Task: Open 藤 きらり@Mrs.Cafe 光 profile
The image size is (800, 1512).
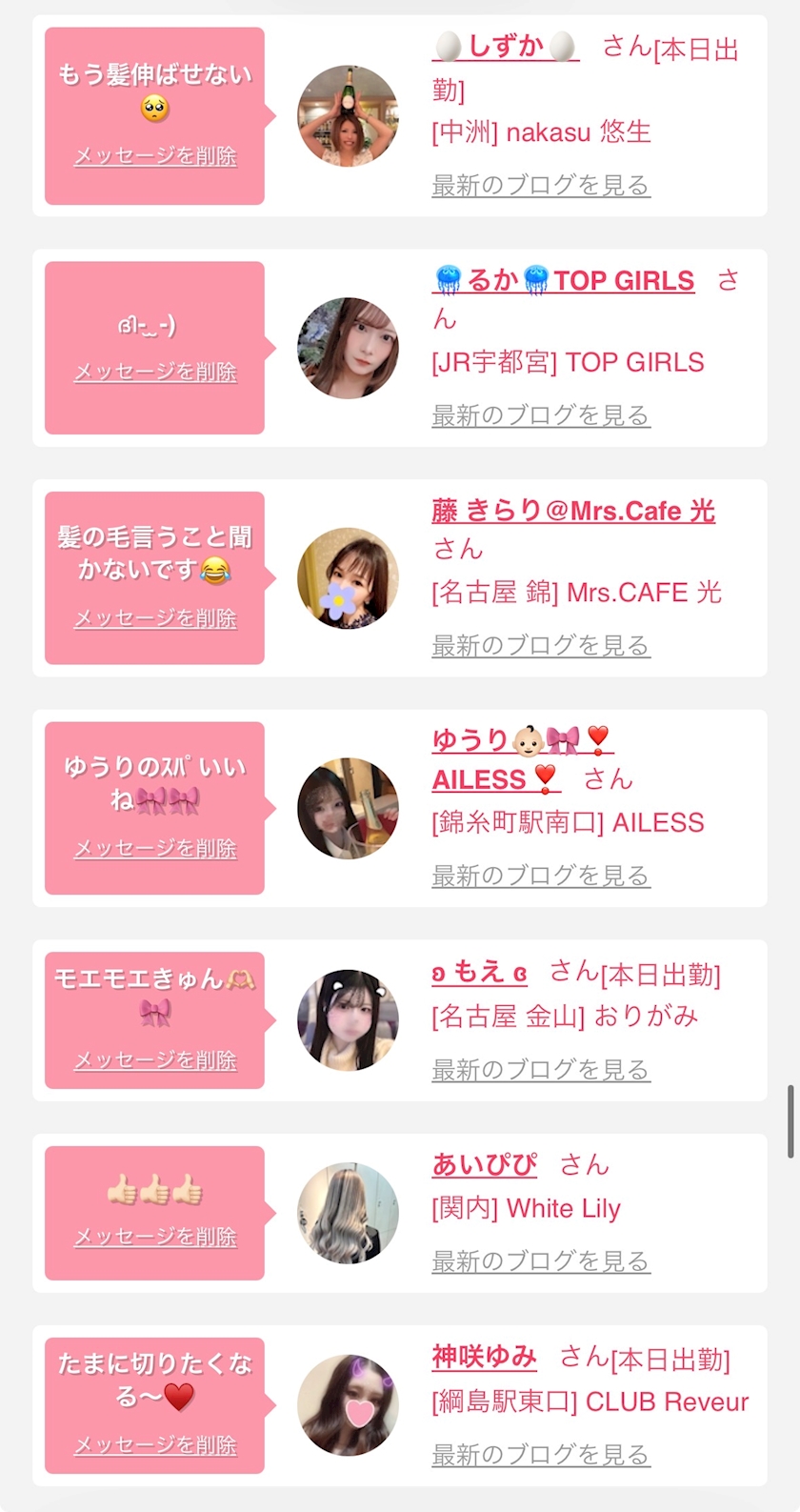Action: (x=573, y=512)
